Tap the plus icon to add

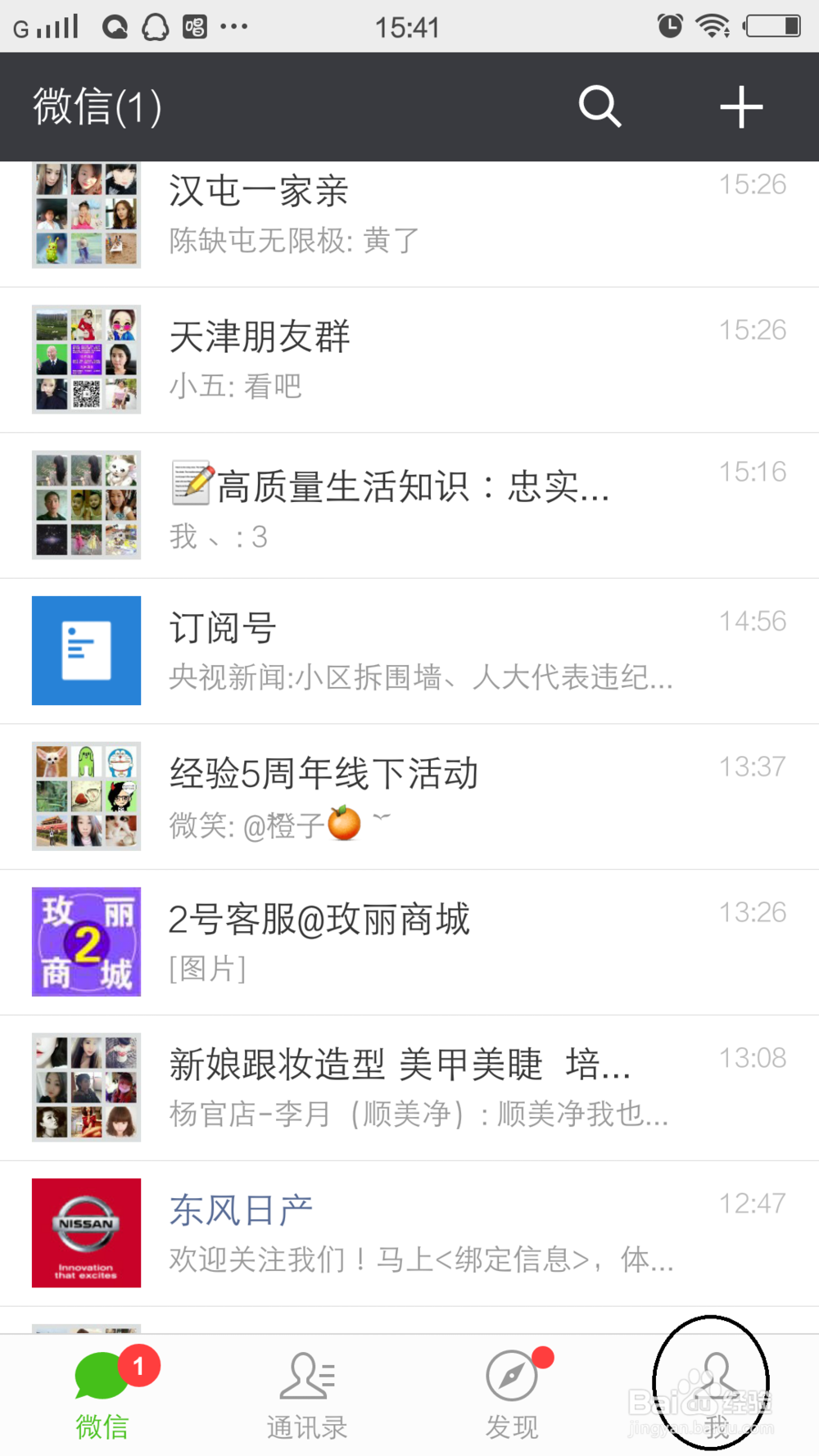click(x=741, y=106)
